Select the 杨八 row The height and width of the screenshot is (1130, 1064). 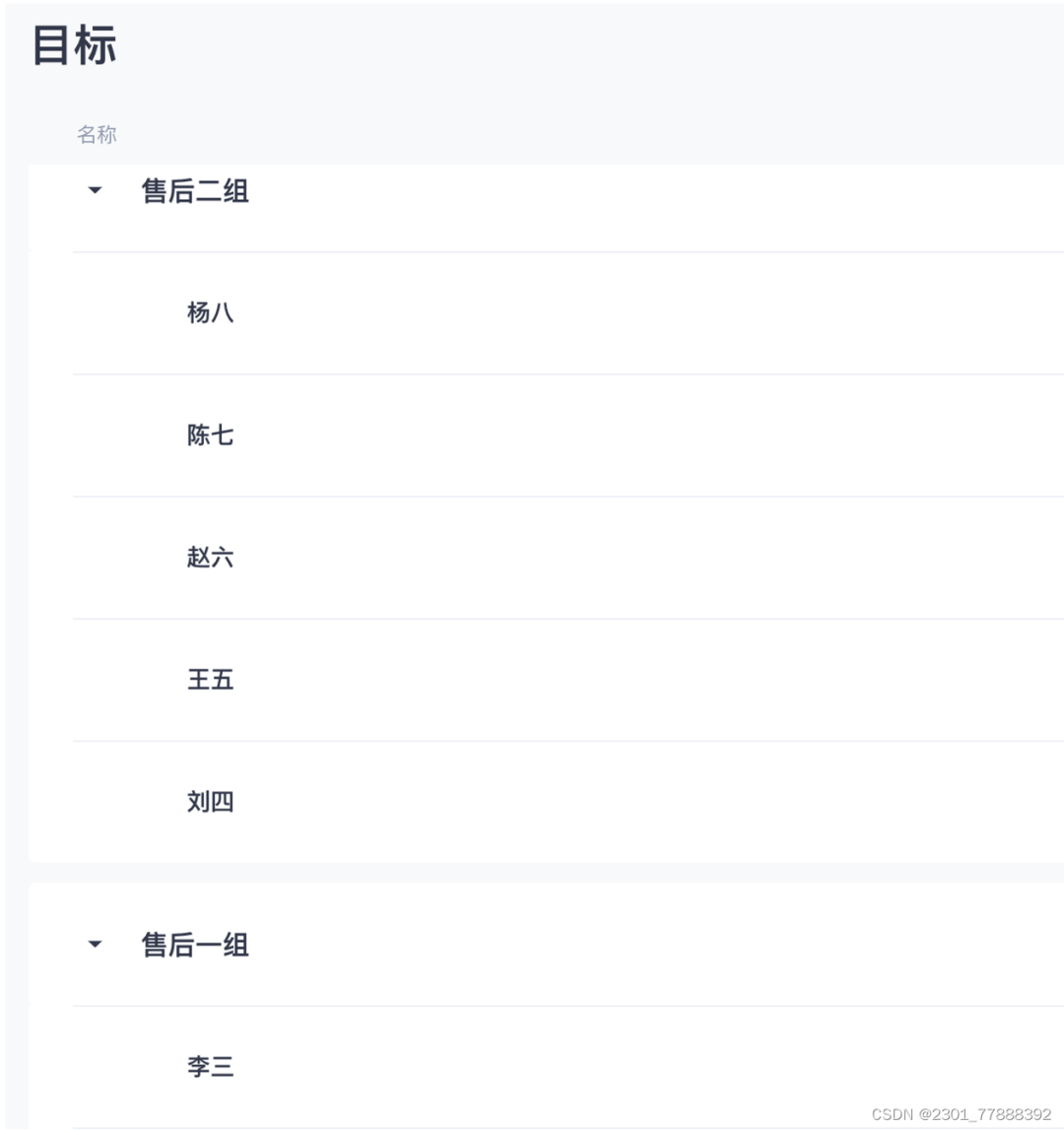click(x=210, y=313)
